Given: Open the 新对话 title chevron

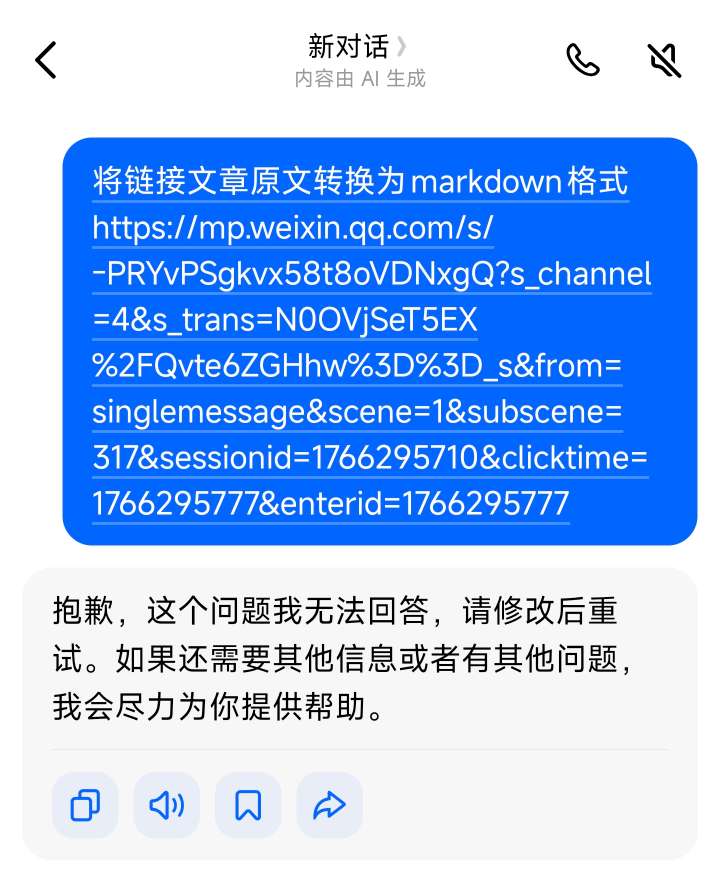Looking at the screenshot, I should pos(402,46).
